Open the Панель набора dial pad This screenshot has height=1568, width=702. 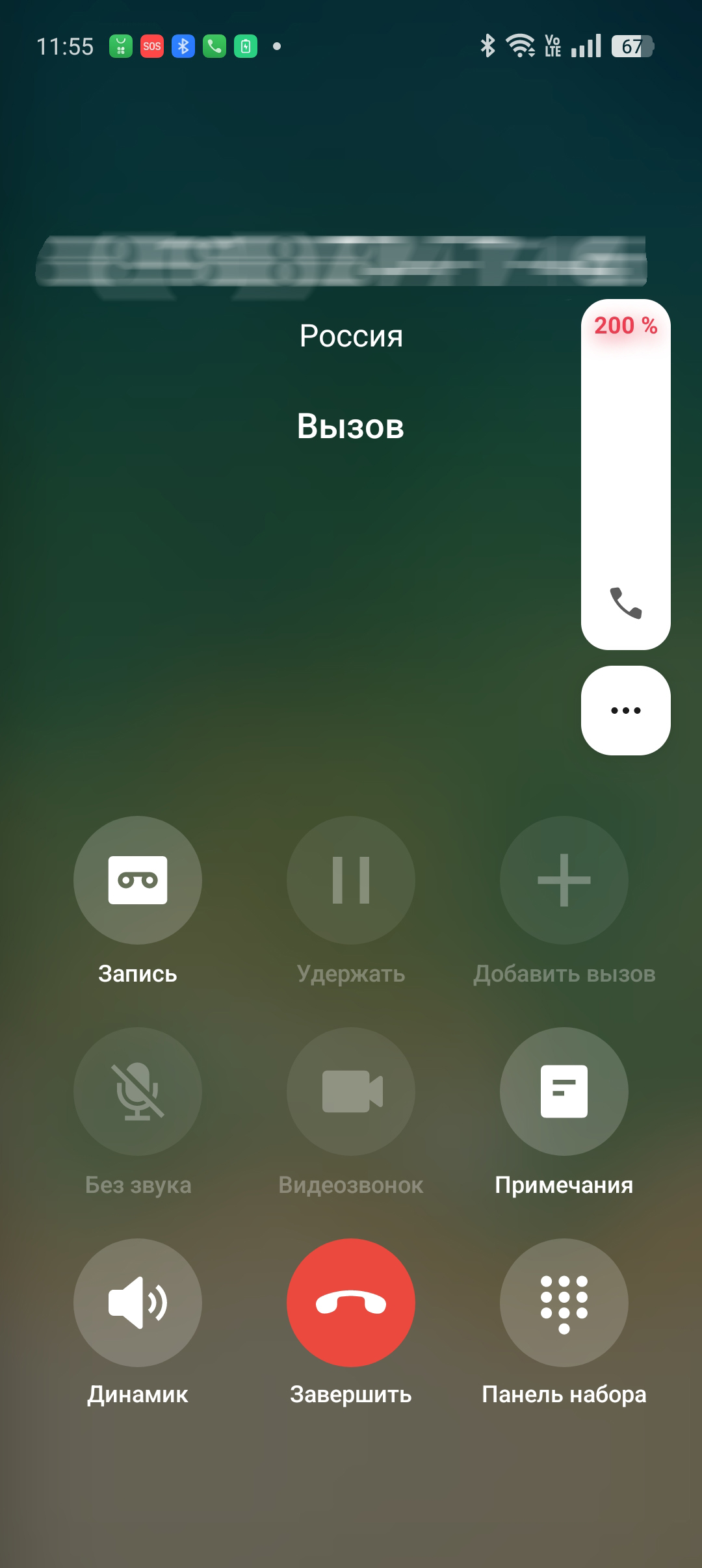564,1302
